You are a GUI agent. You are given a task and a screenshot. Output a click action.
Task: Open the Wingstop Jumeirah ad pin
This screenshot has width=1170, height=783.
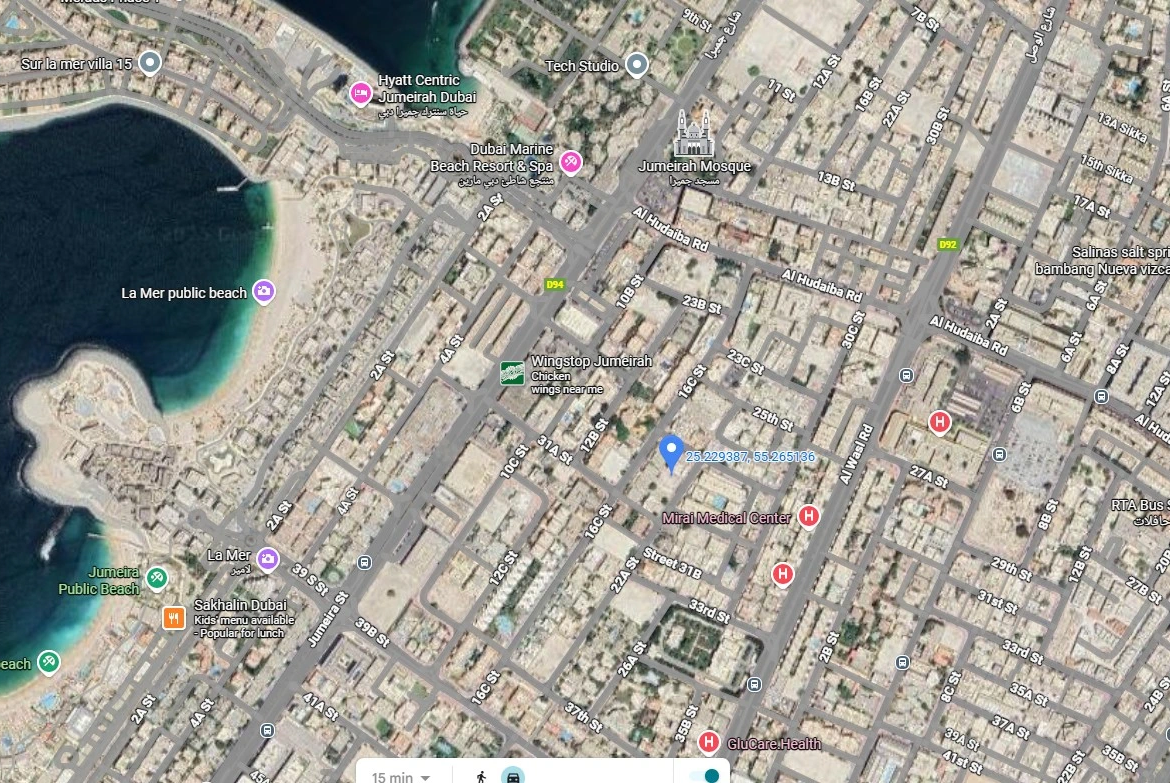click(x=512, y=373)
